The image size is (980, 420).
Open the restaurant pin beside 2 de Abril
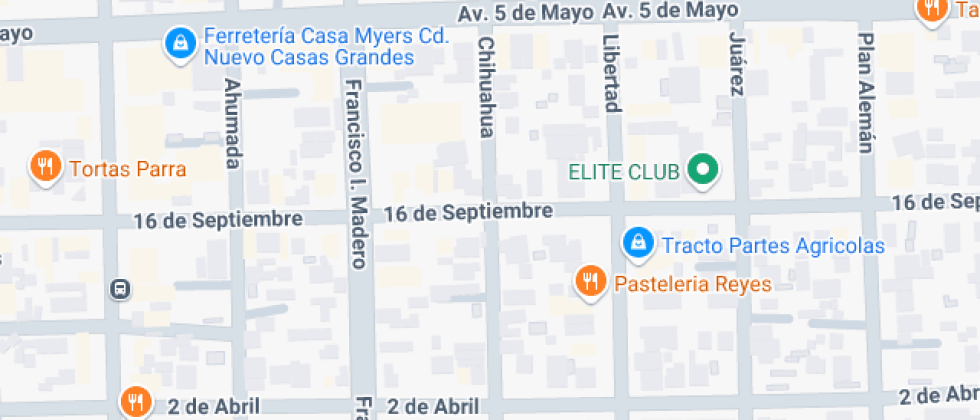coord(136,400)
